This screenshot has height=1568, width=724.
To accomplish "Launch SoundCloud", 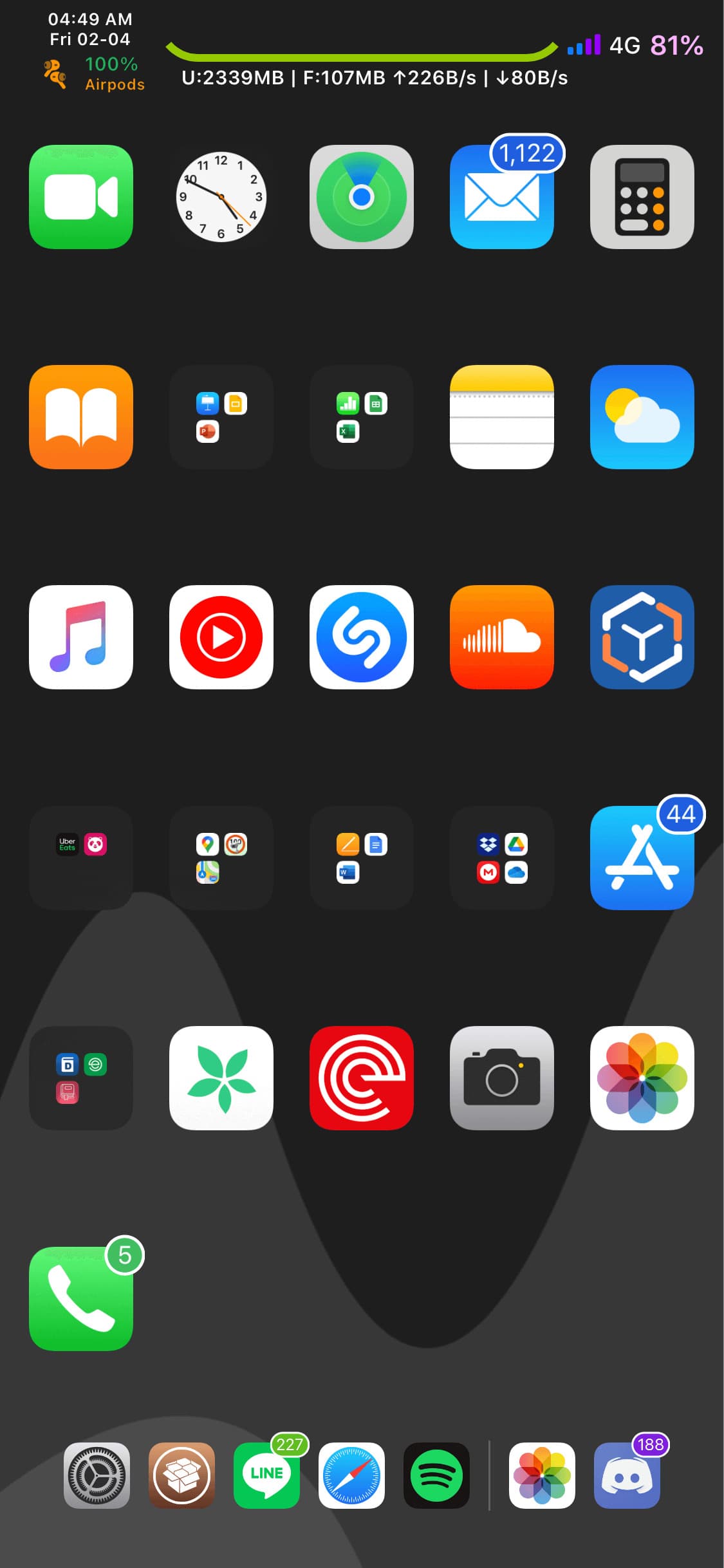I will (x=501, y=637).
